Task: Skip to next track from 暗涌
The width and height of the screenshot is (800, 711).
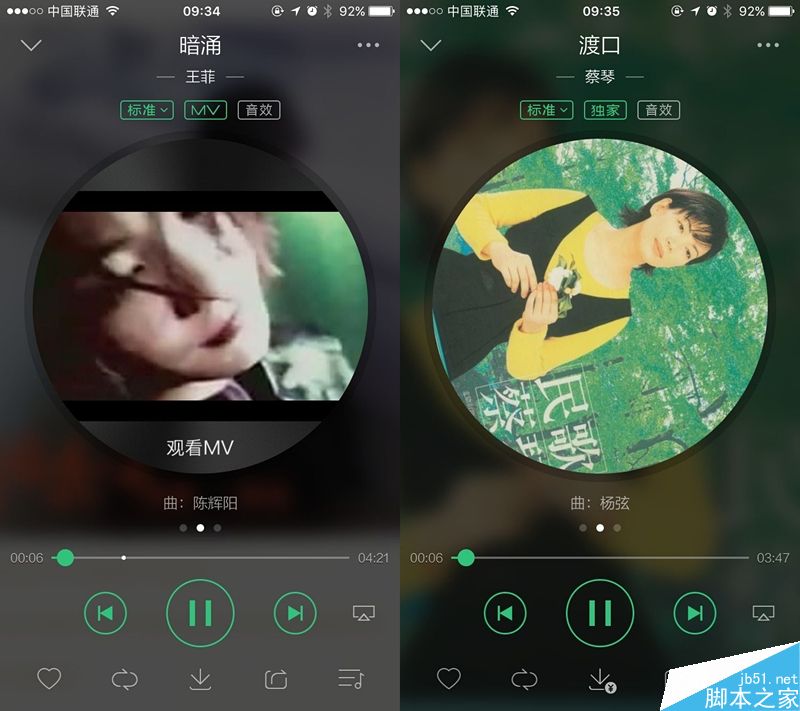Action: [295, 613]
